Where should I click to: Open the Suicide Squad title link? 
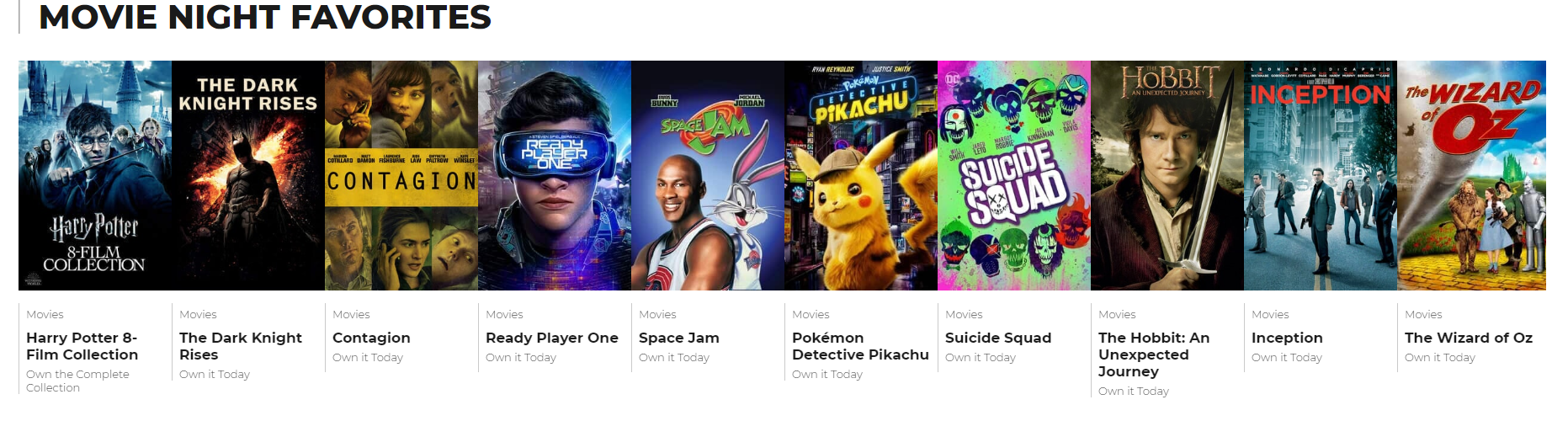click(998, 338)
